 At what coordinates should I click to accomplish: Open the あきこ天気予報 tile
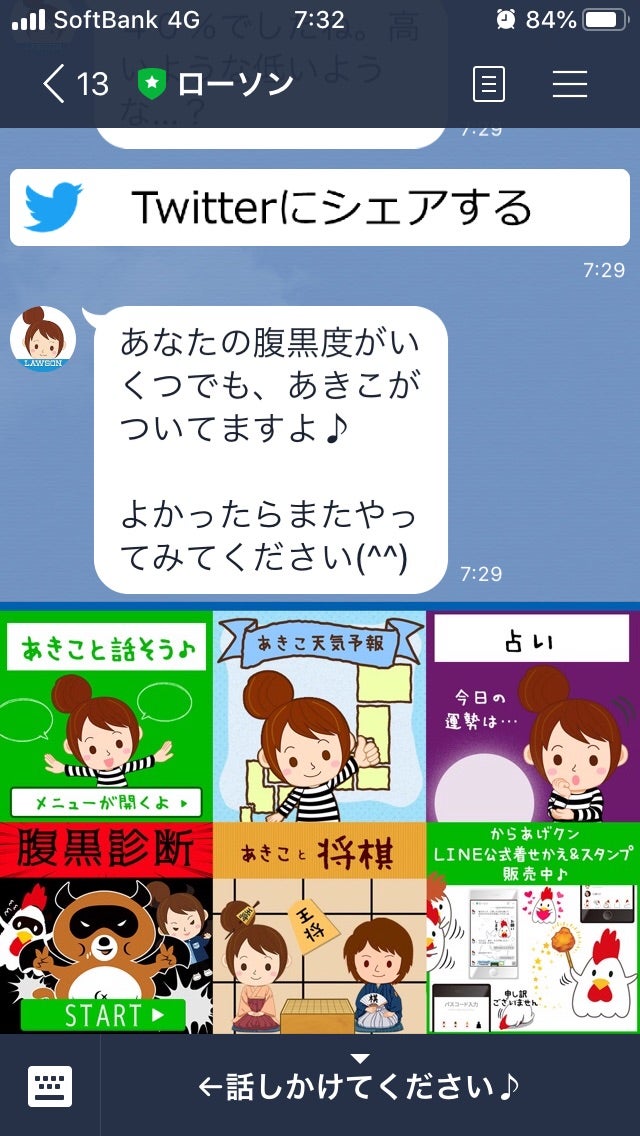[x=319, y=716]
